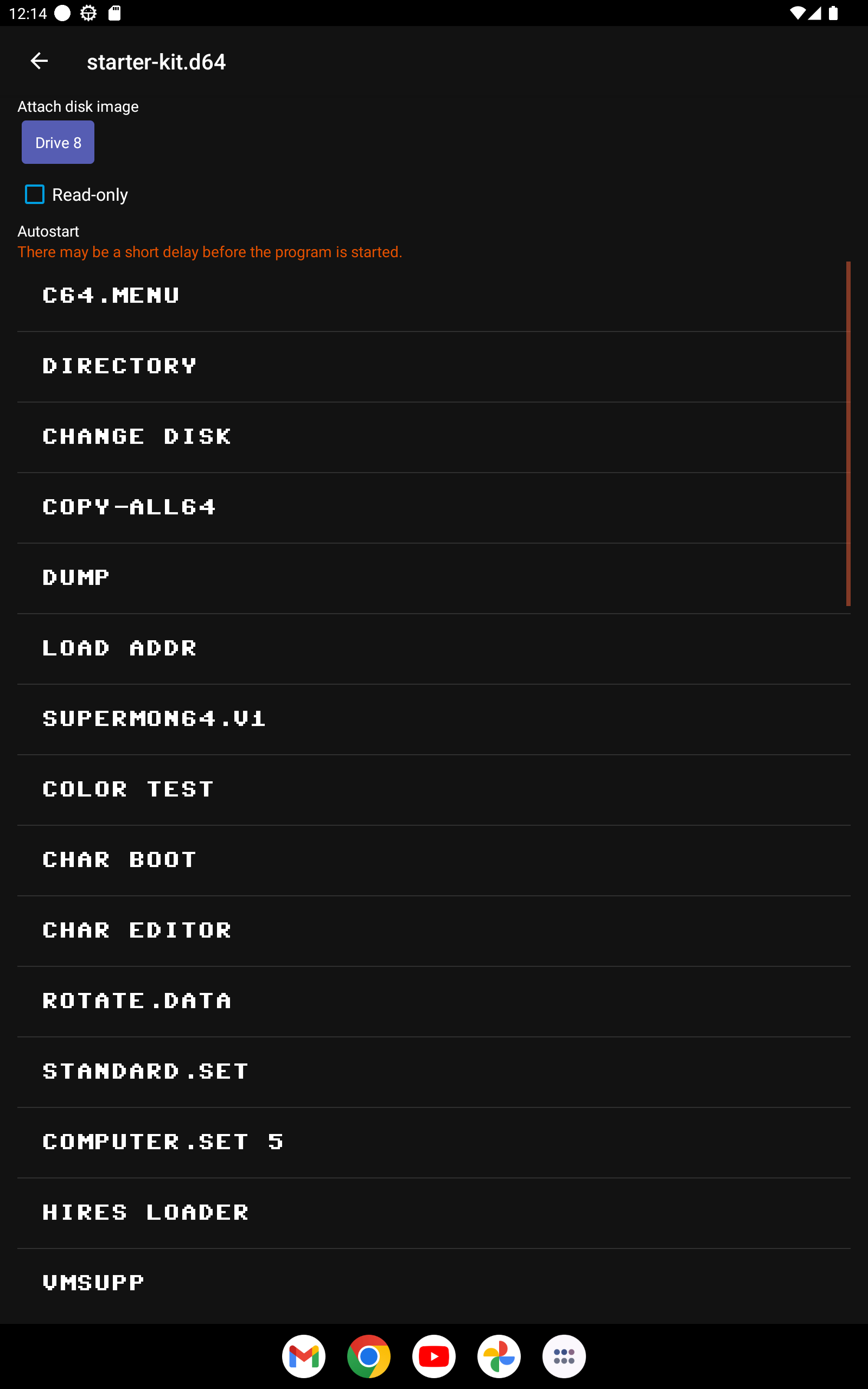
Task: Enable the Read-only checkbox
Action: pyautogui.click(x=35, y=195)
